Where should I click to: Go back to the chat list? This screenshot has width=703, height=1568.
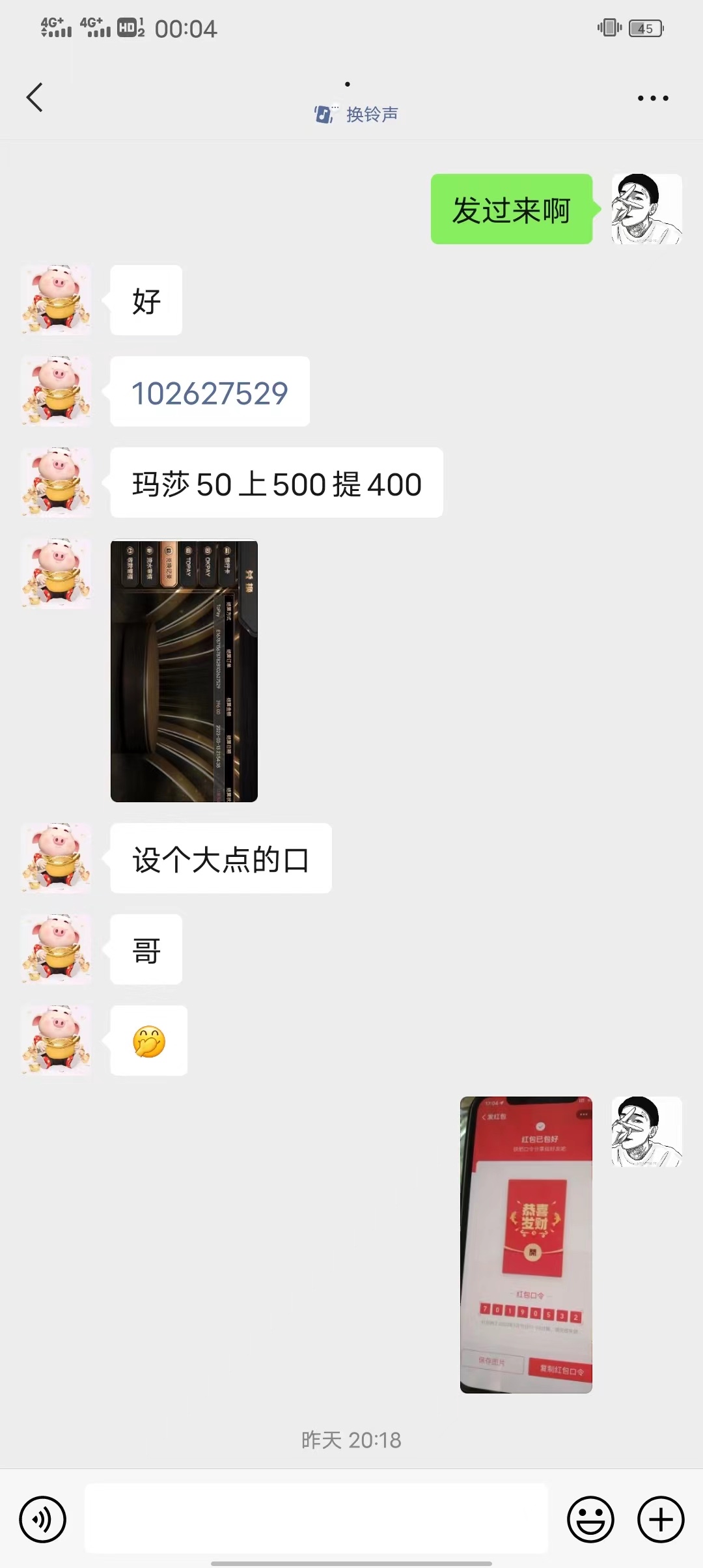point(35,98)
